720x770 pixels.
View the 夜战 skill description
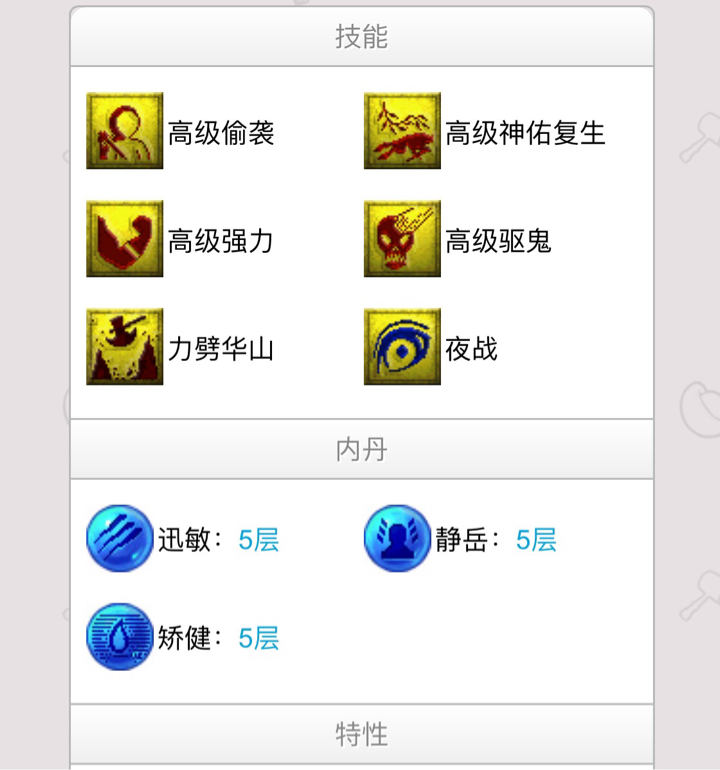(402, 347)
